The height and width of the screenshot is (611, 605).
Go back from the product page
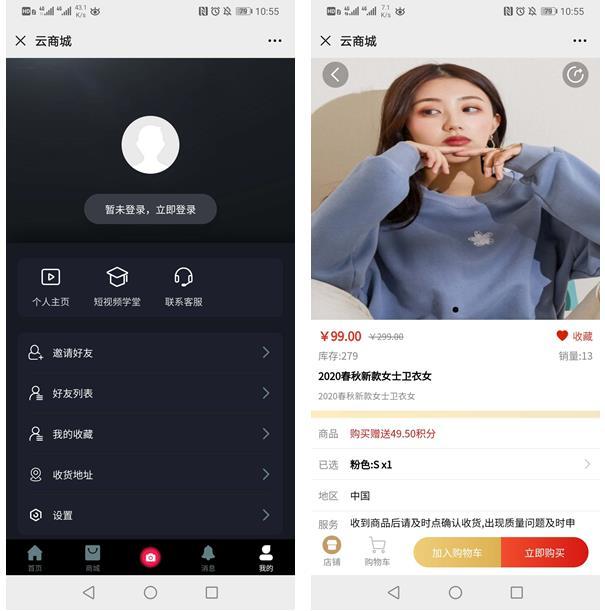pos(336,75)
